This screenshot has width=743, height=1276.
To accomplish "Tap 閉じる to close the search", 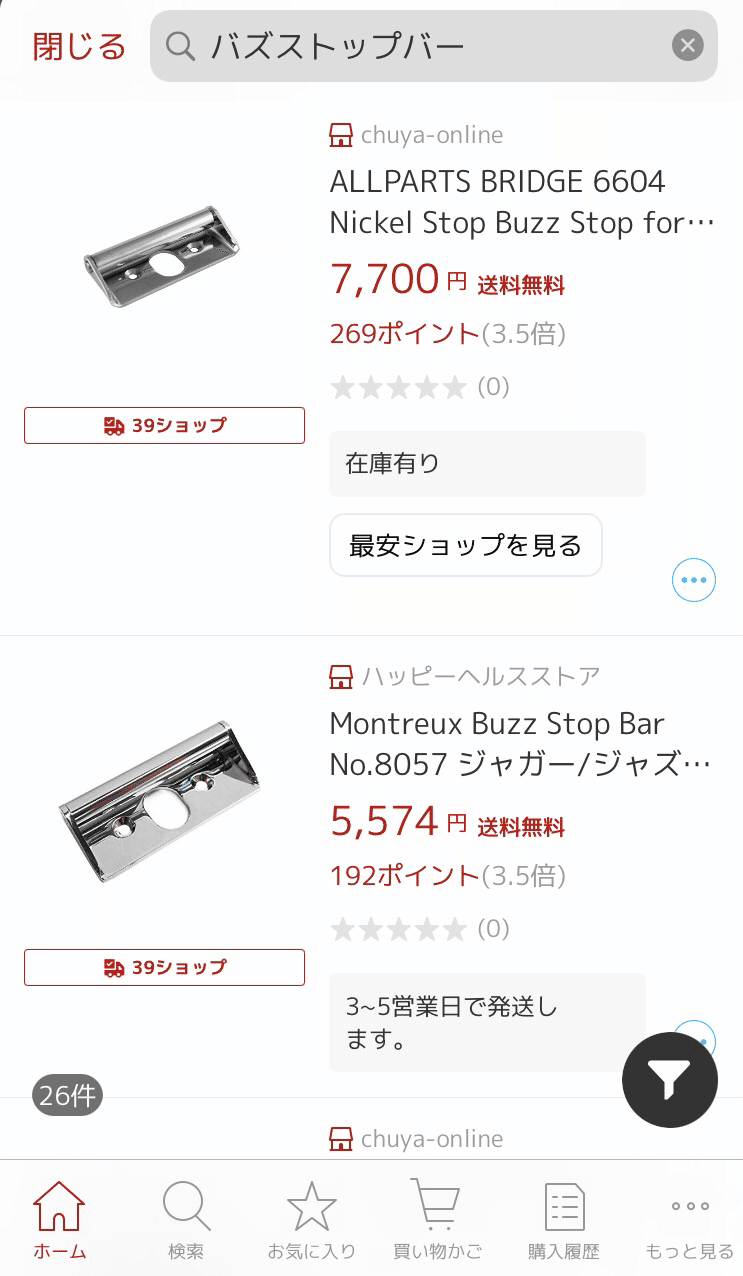I will click(79, 46).
